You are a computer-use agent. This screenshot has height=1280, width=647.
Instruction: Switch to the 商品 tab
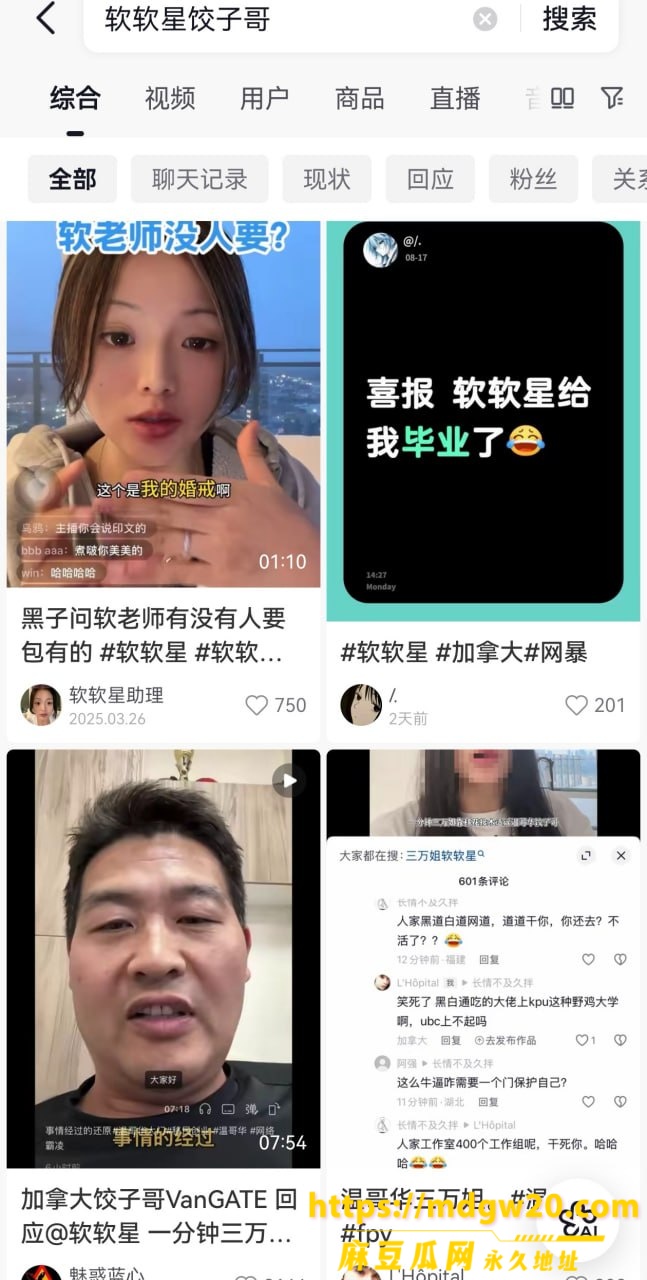[360, 98]
